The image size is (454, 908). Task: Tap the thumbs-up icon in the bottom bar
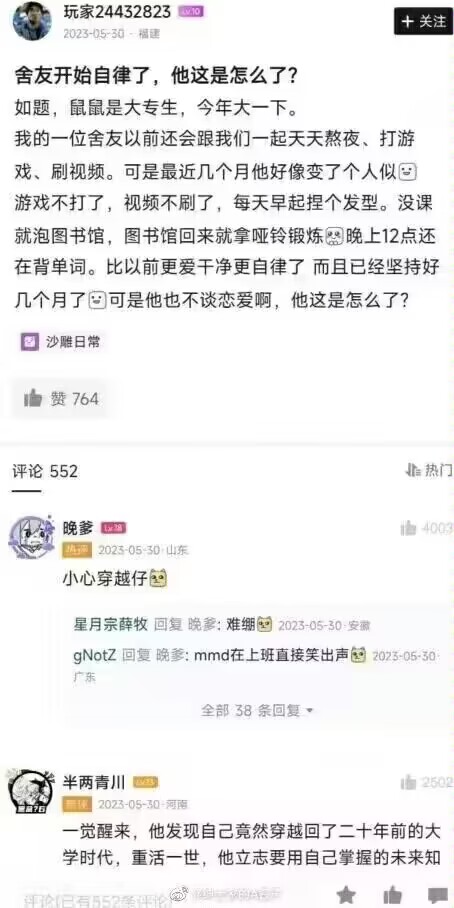pos(393,895)
